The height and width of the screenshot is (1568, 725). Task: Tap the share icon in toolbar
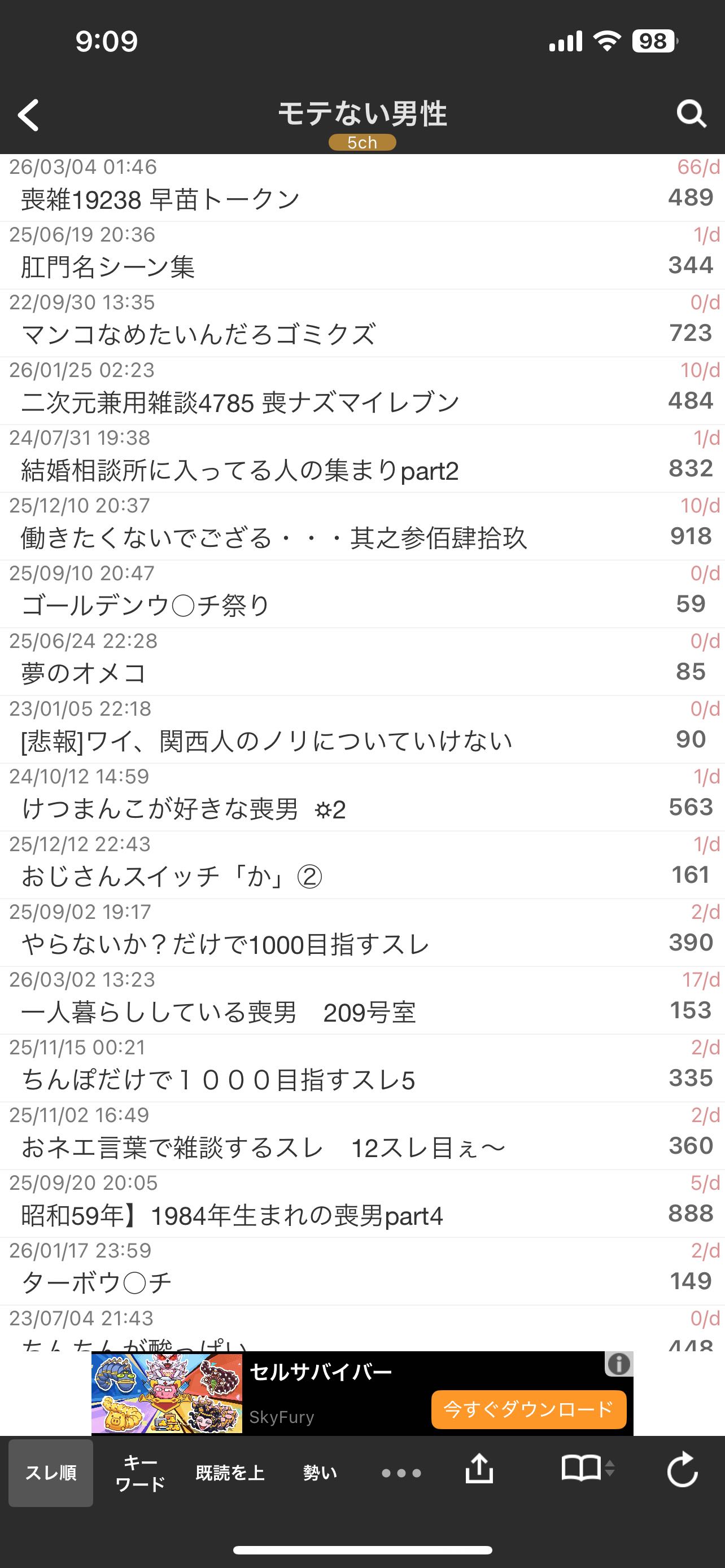pyautogui.click(x=479, y=1469)
